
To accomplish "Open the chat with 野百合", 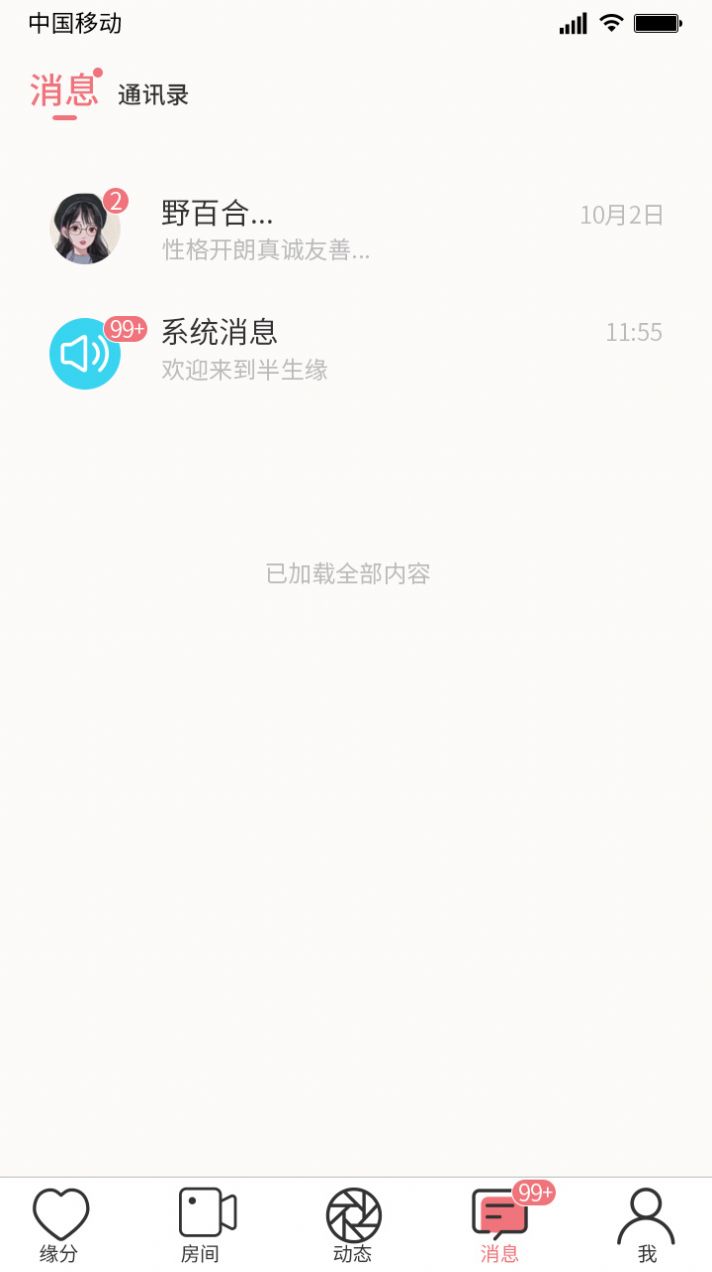I will [355, 229].
